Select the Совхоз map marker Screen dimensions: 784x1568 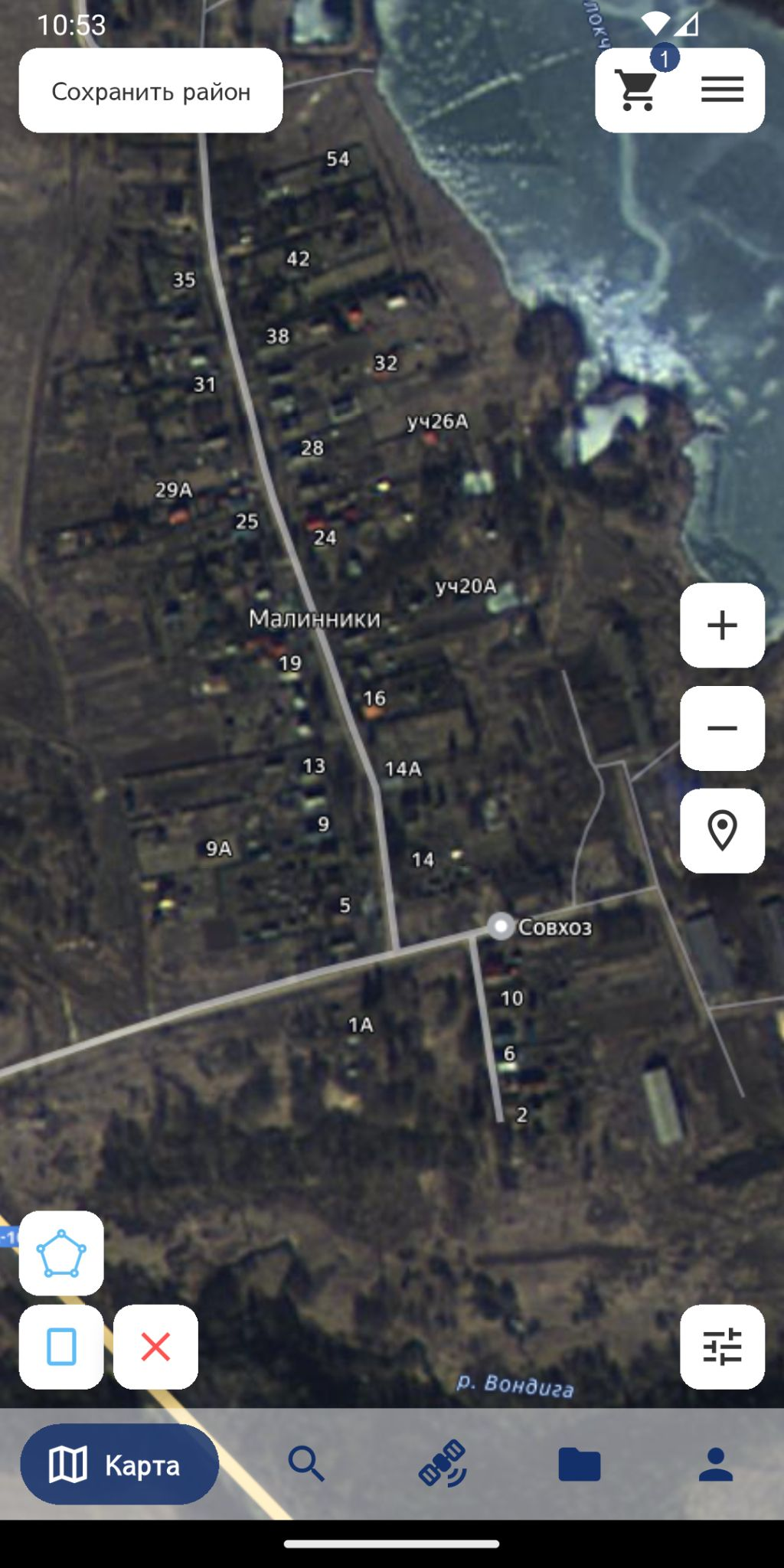tap(501, 927)
